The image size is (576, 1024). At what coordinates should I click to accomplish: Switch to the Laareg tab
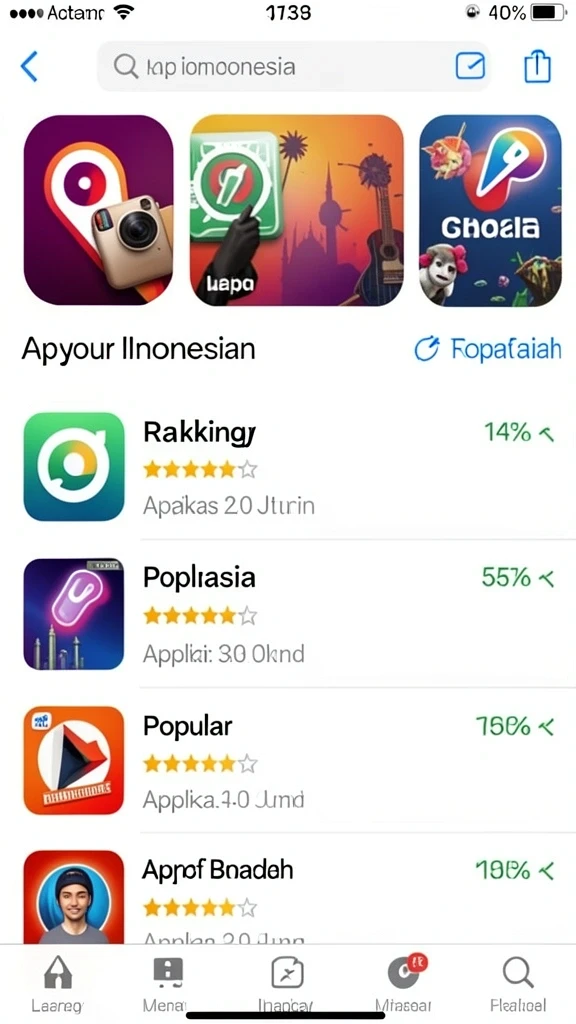(58, 985)
